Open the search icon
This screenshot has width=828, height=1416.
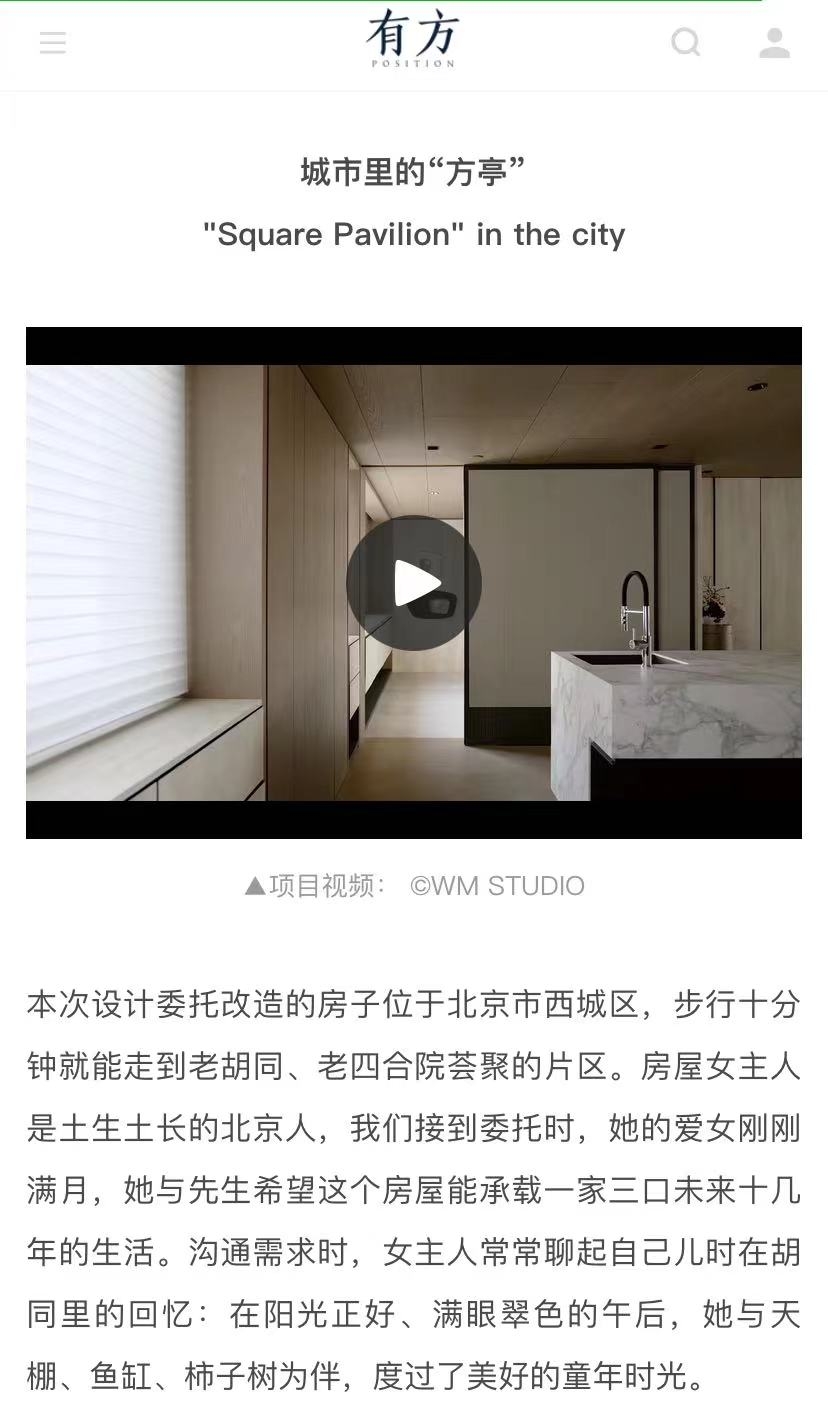686,43
